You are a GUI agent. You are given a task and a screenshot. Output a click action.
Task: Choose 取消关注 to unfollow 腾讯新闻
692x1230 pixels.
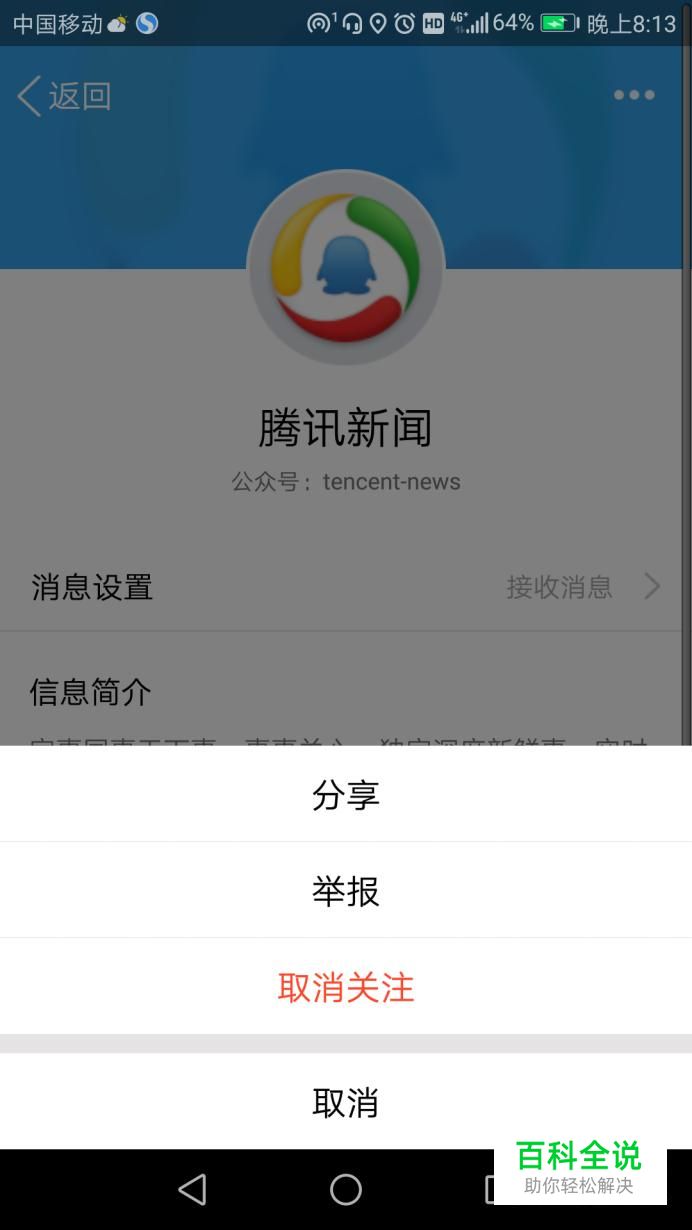(345, 987)
